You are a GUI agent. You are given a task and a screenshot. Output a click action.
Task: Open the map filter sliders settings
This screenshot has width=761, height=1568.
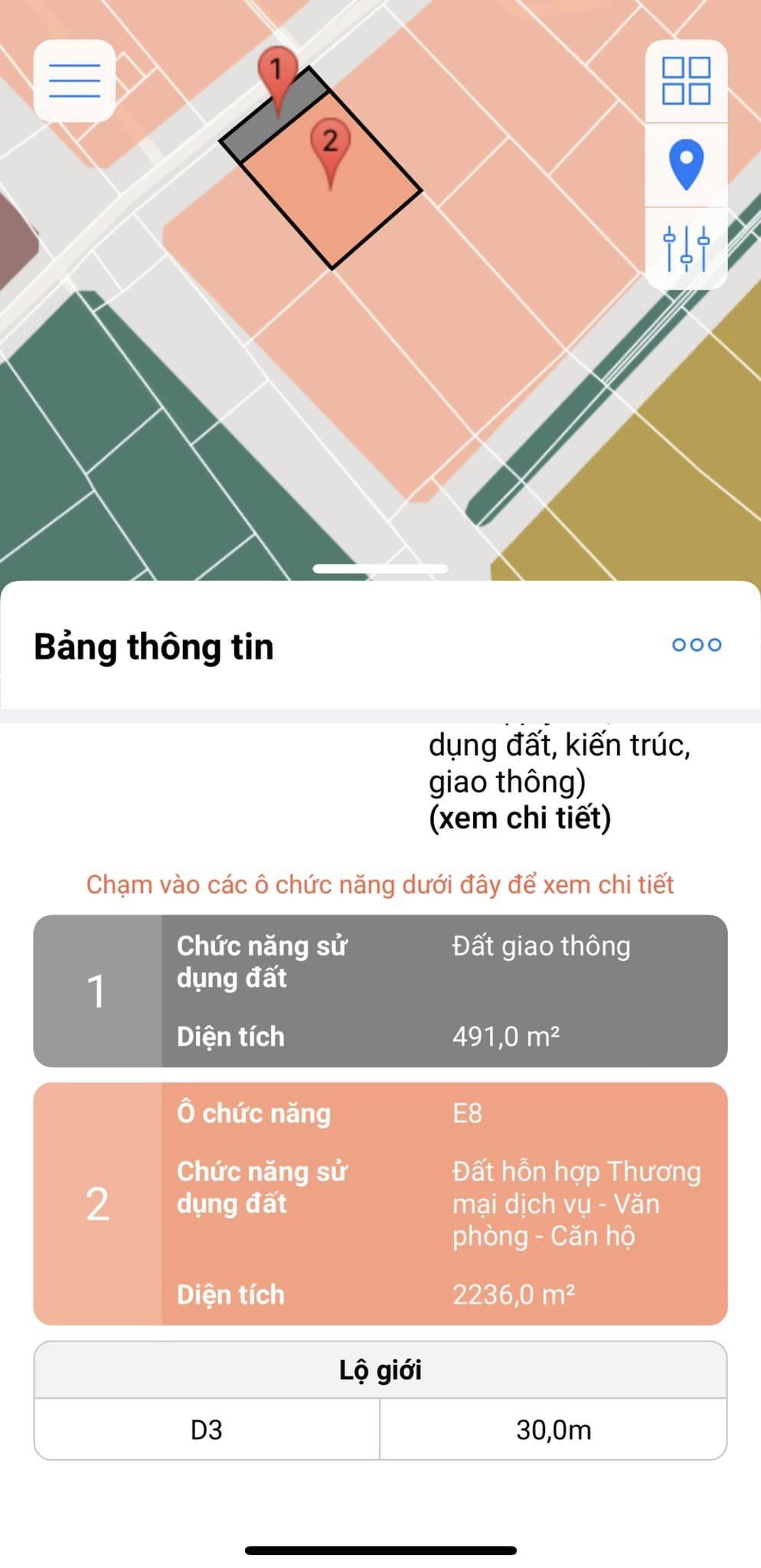(686, 249)
